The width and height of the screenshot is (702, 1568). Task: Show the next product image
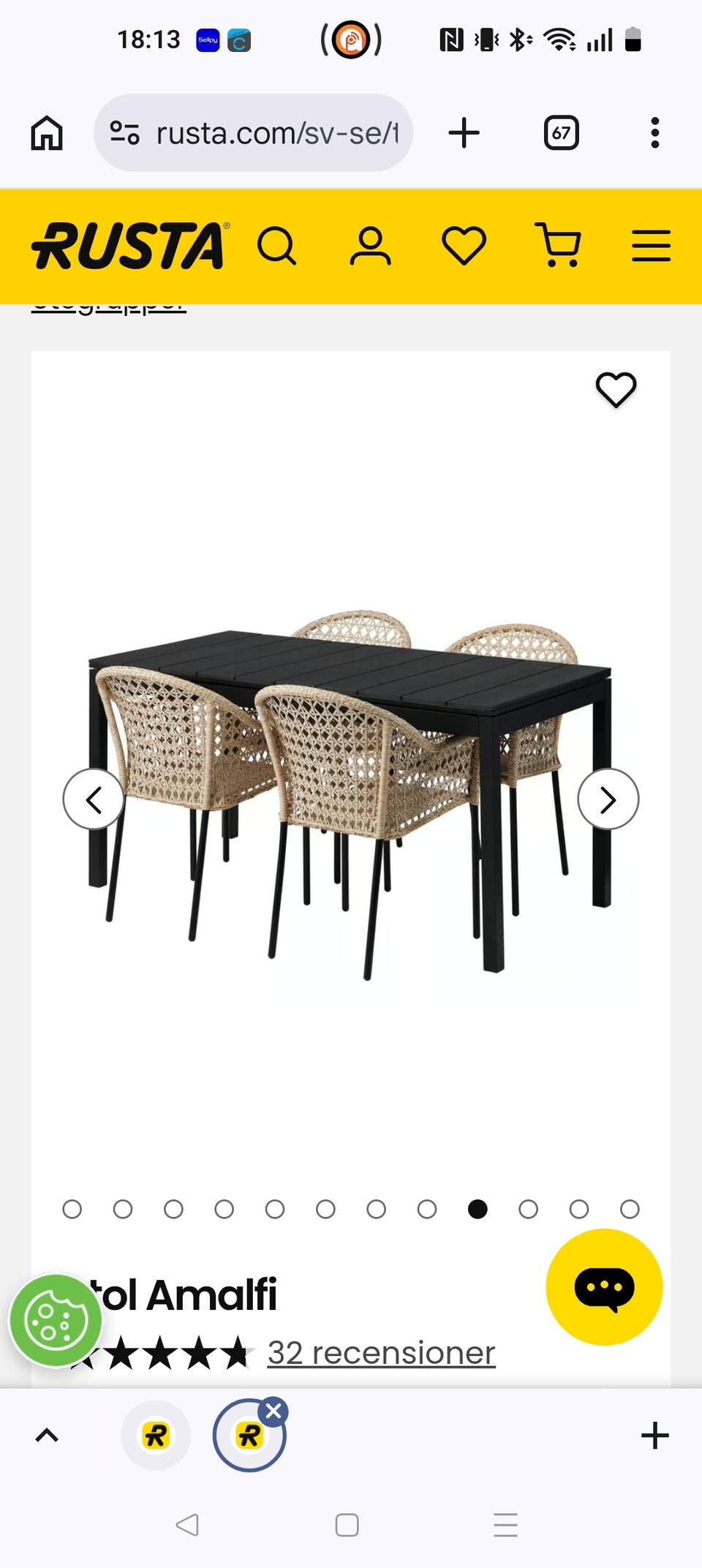[x=608, y=799]
